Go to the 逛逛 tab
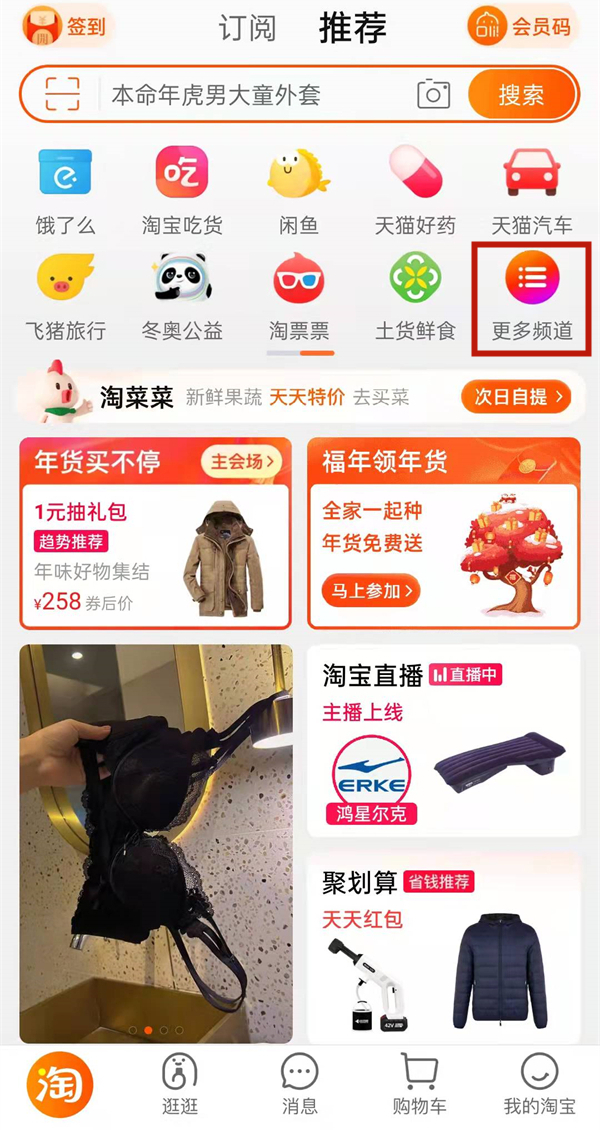The height and width of the screenshot is (1130, 600). (180, 1085)
